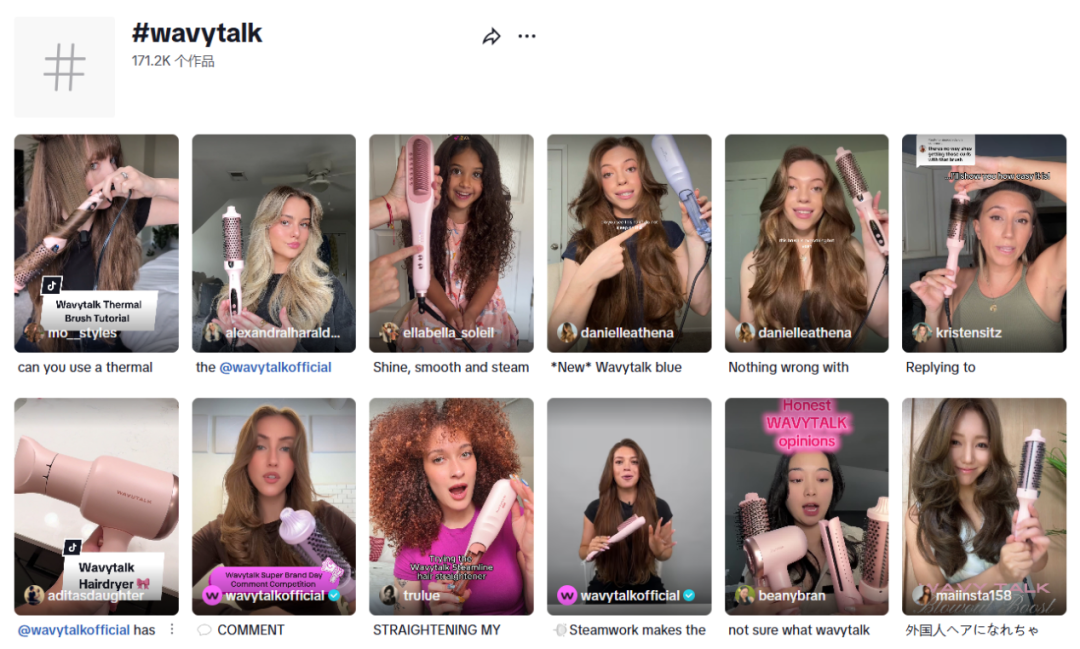The height and width of the screenshot is (649, 1080).
Task: Open mo__styles thermal brush tutorial video
Action: [x=96, y=243]
